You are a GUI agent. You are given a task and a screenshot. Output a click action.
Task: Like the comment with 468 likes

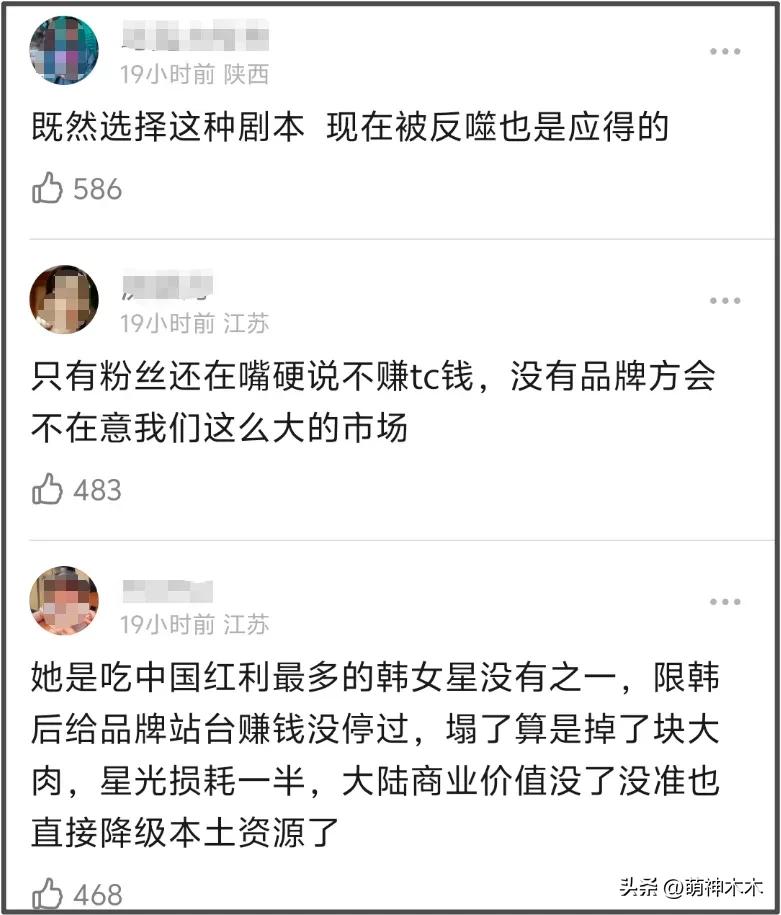(x=48, y=892)
